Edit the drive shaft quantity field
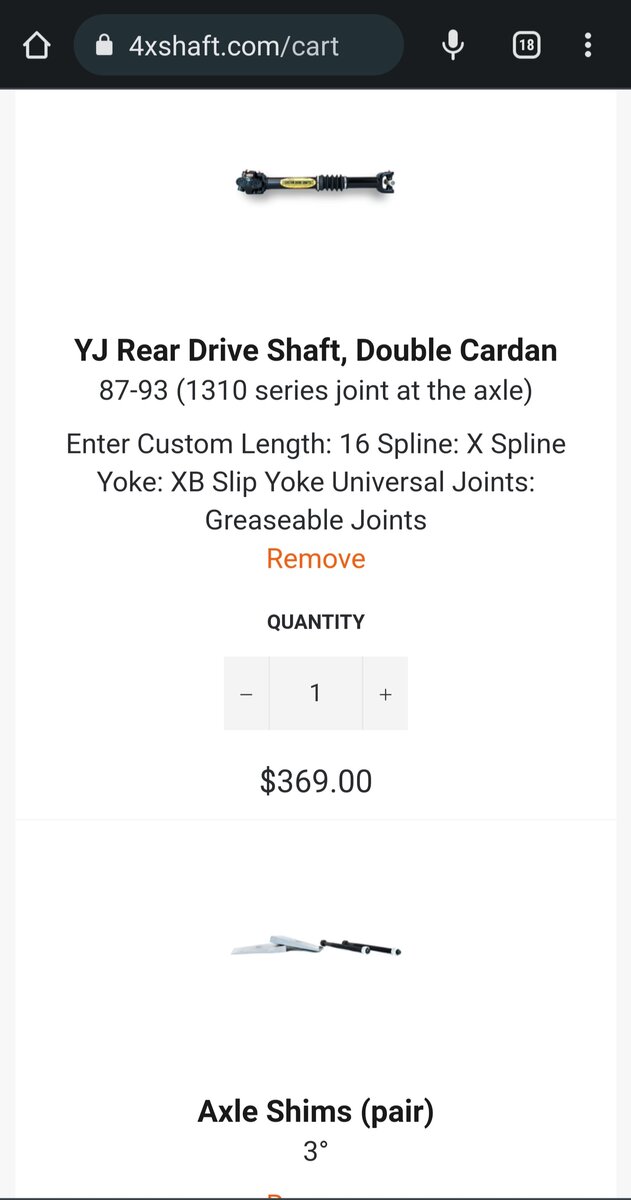This screenshot has width=631, height=1200. (x=315, y=694)
